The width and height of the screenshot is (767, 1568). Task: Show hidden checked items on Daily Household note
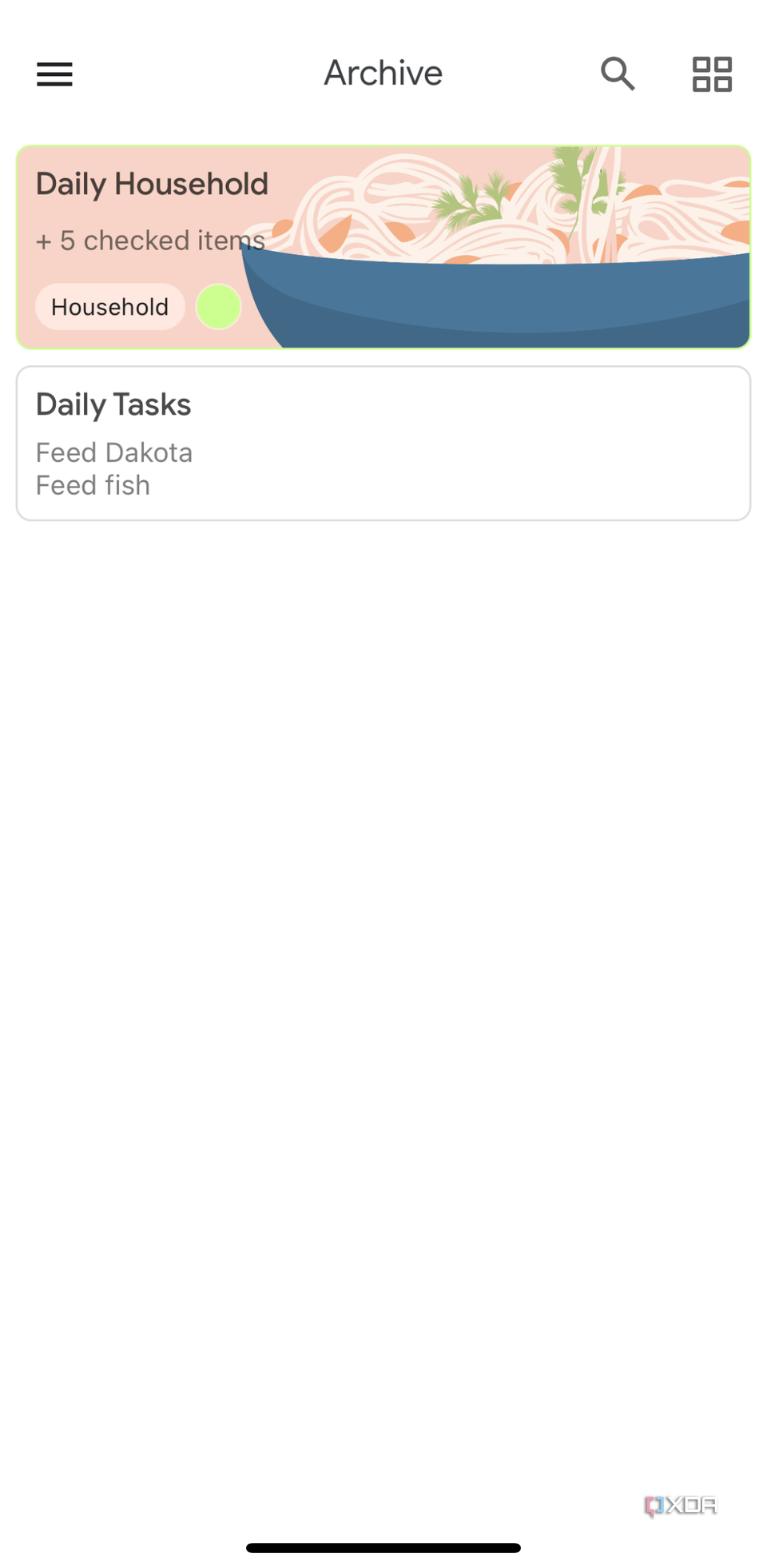[x=150, y=241]
